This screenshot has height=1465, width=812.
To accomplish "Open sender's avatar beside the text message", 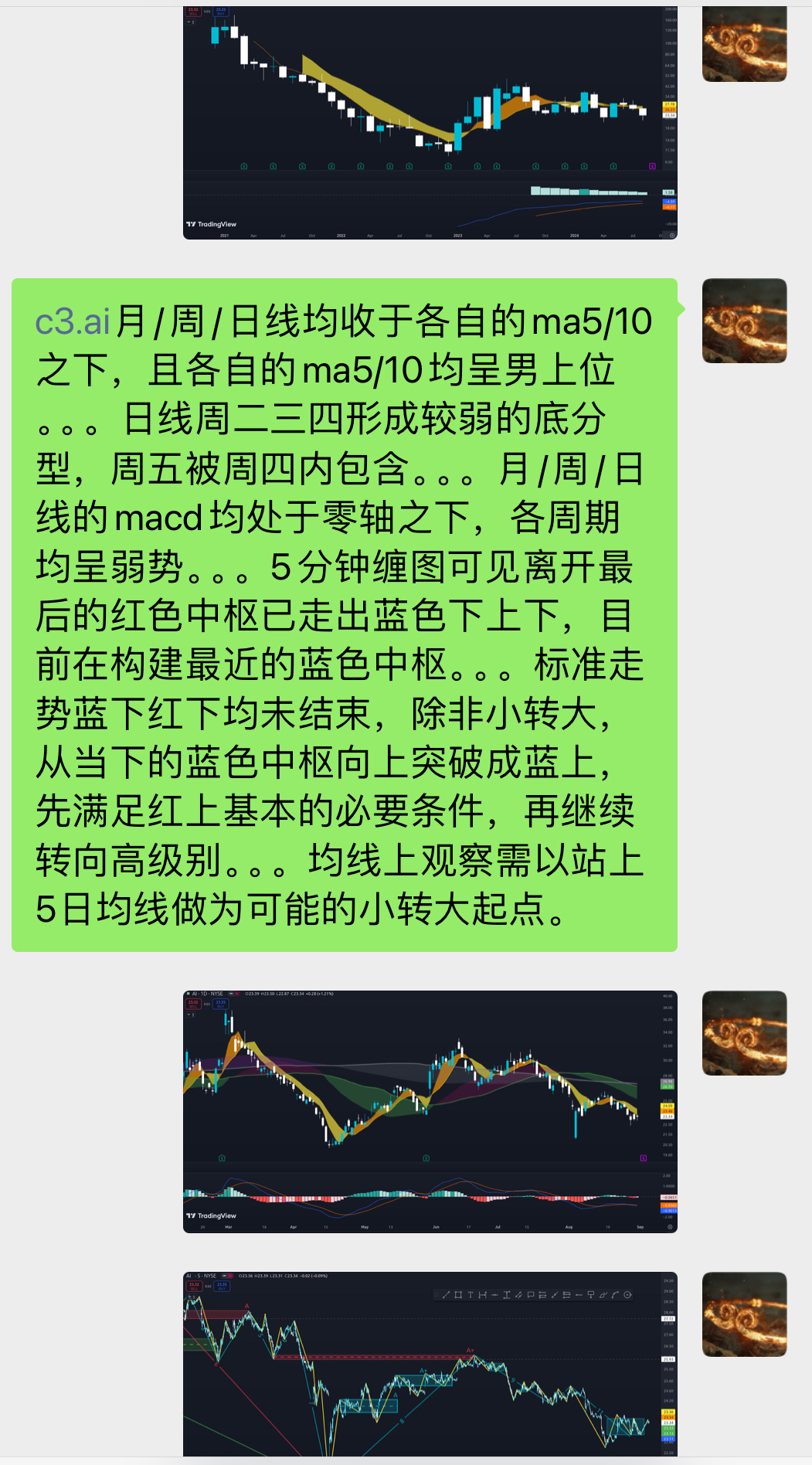I will pyautogui.click(x=744, y=321).
